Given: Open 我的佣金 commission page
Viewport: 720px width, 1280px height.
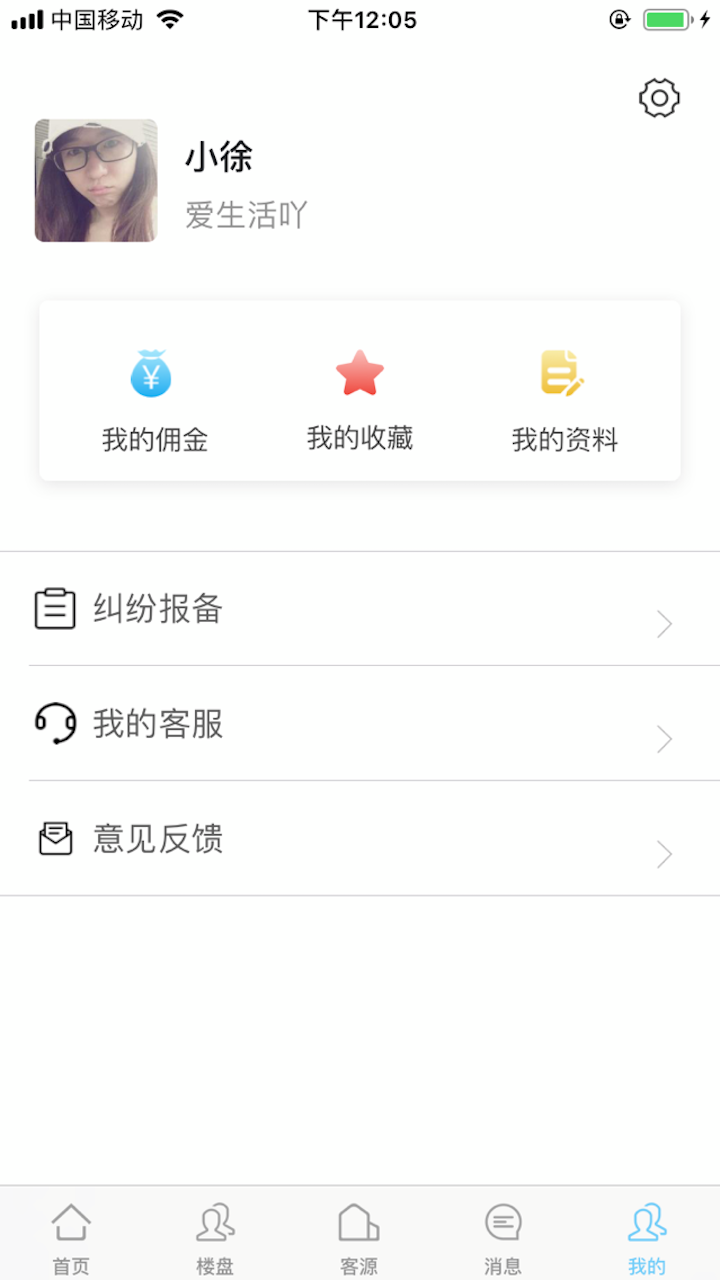Looking at the screenshot, I should (154, 398).
